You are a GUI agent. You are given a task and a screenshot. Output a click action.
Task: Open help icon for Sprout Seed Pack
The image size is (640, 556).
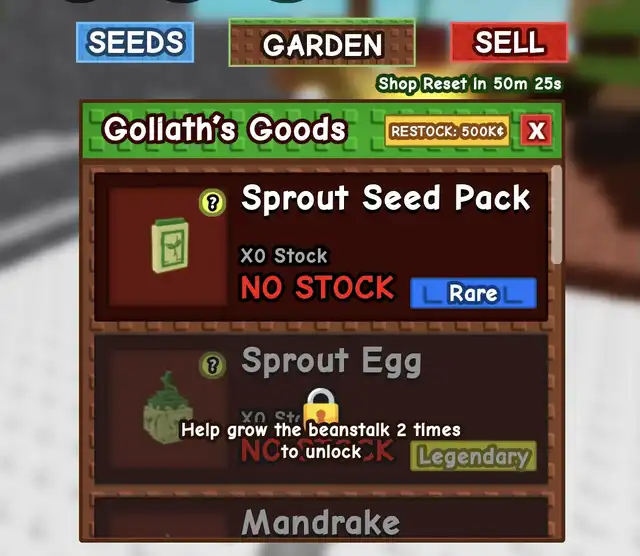click(211, 203)
